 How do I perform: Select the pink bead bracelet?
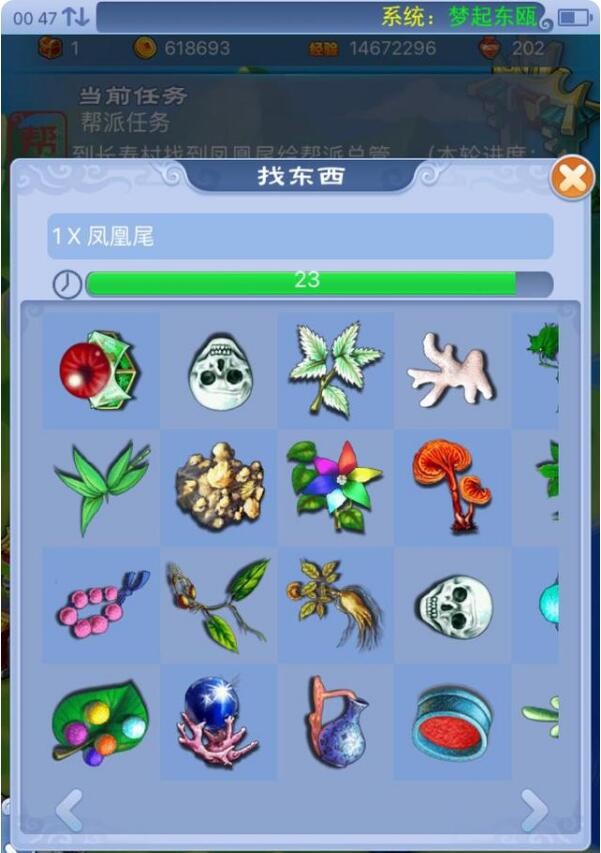pyautogui.click(x=100, y=605)
